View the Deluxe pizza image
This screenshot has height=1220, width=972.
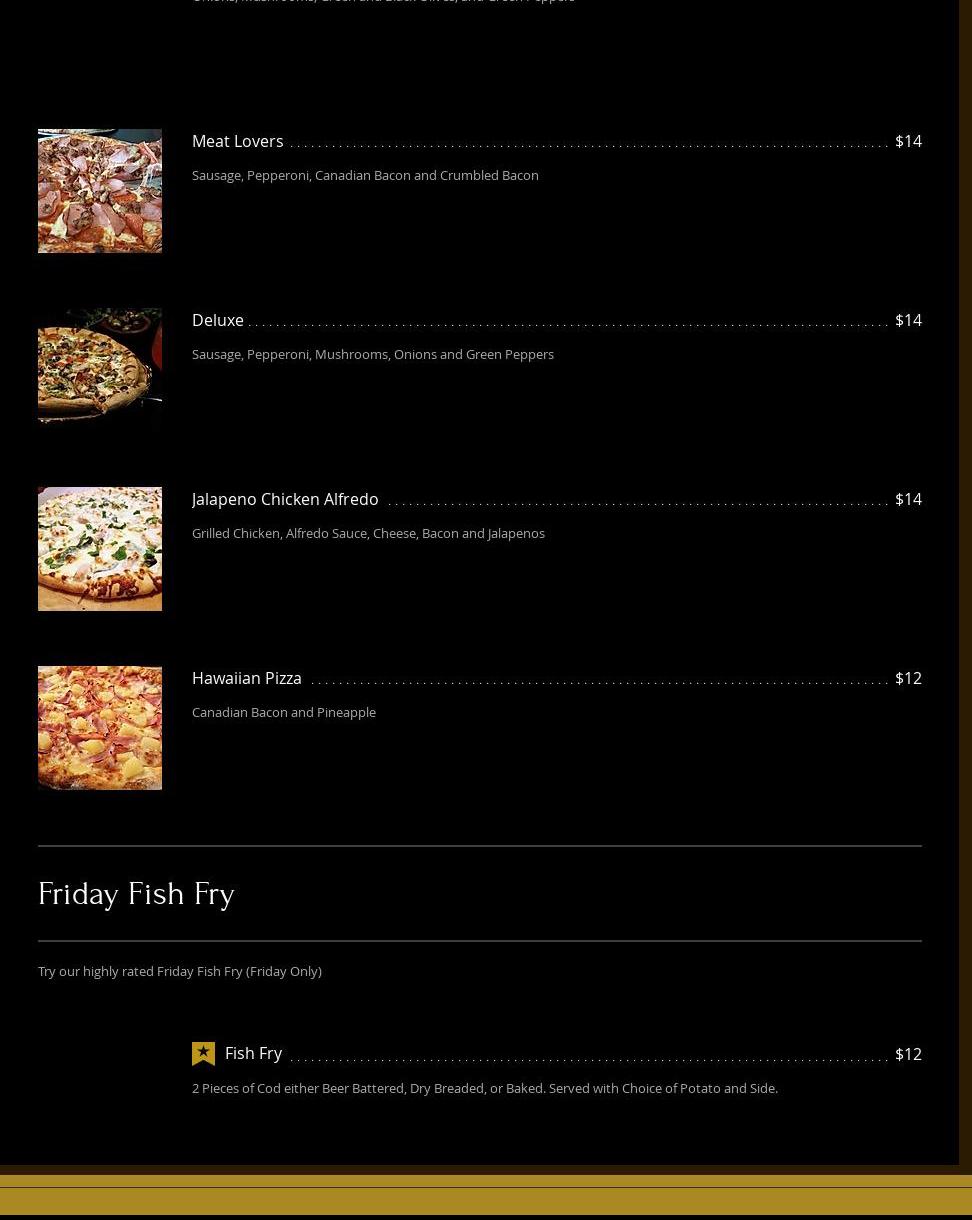pos(100,366)
